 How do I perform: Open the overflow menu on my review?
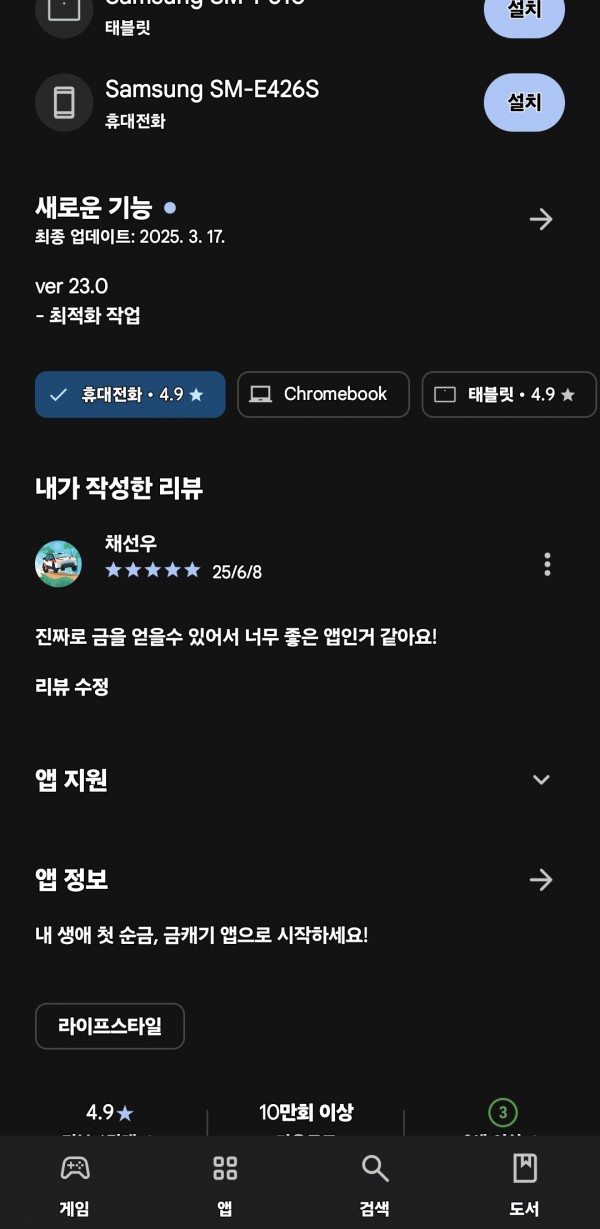[547, 564]
